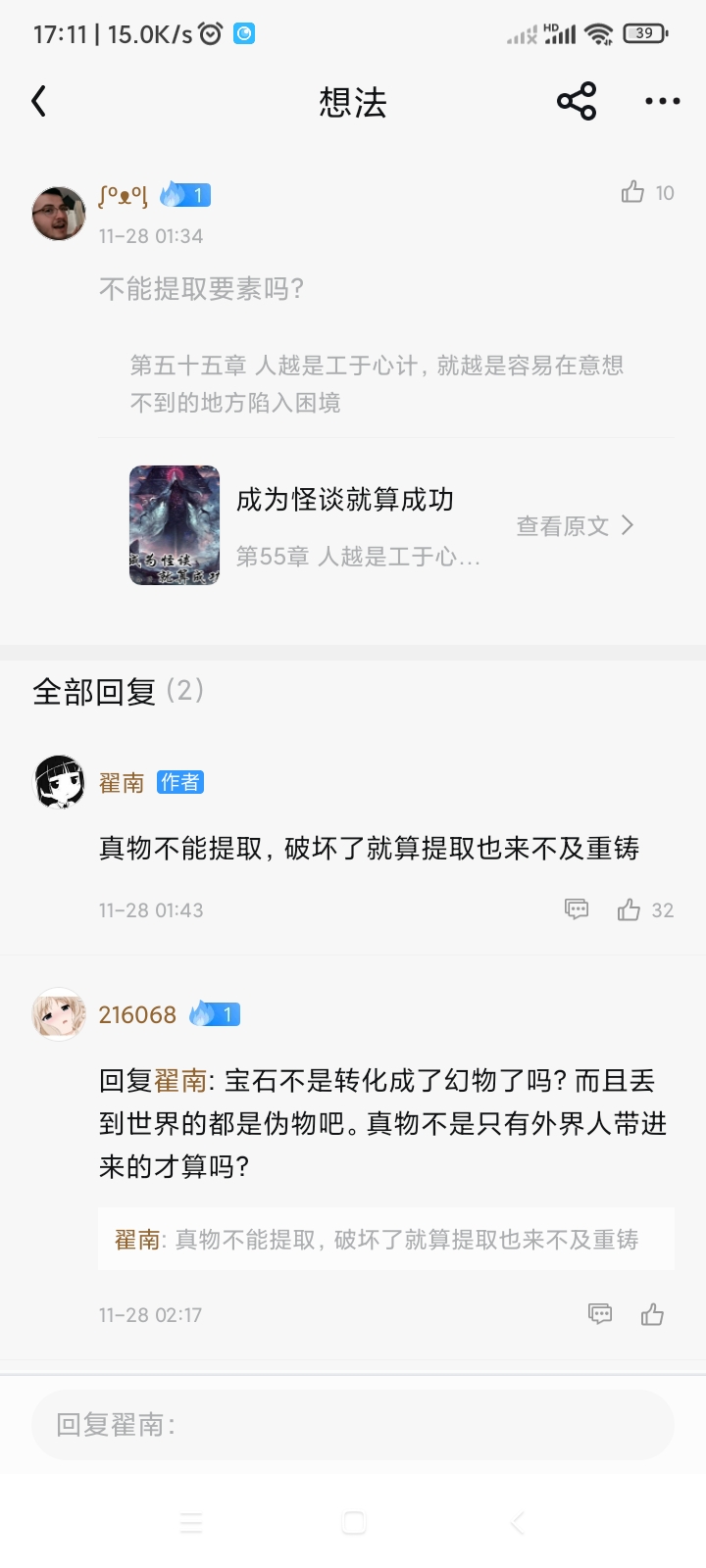The width and height of the screenshot is (706, 1568).
Task: Tap 查看原文 to view the chapter
Action: 575,526
